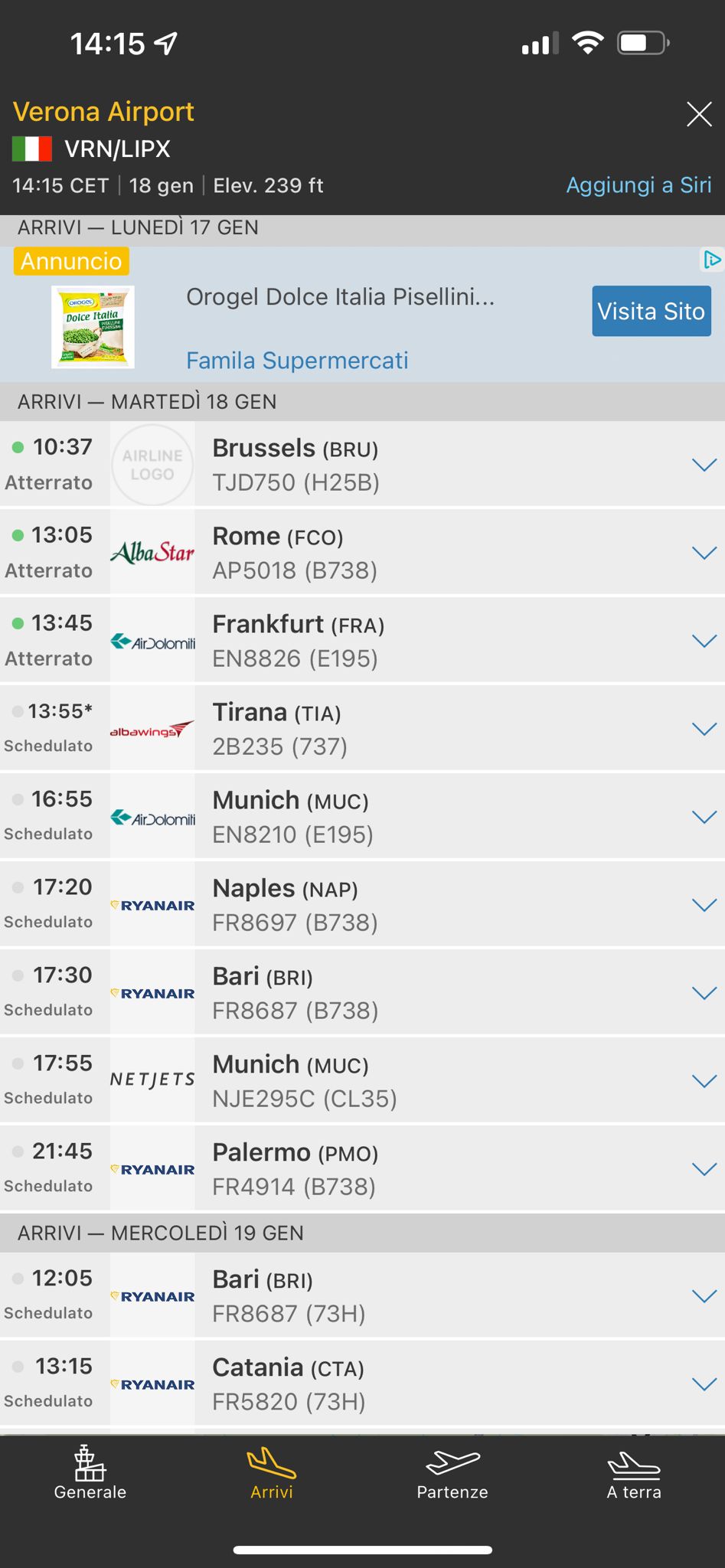The image size is (725, 1568).
Task: Close the Verona Airport panel
Action: pyautogui.click(x=699, y=115)
